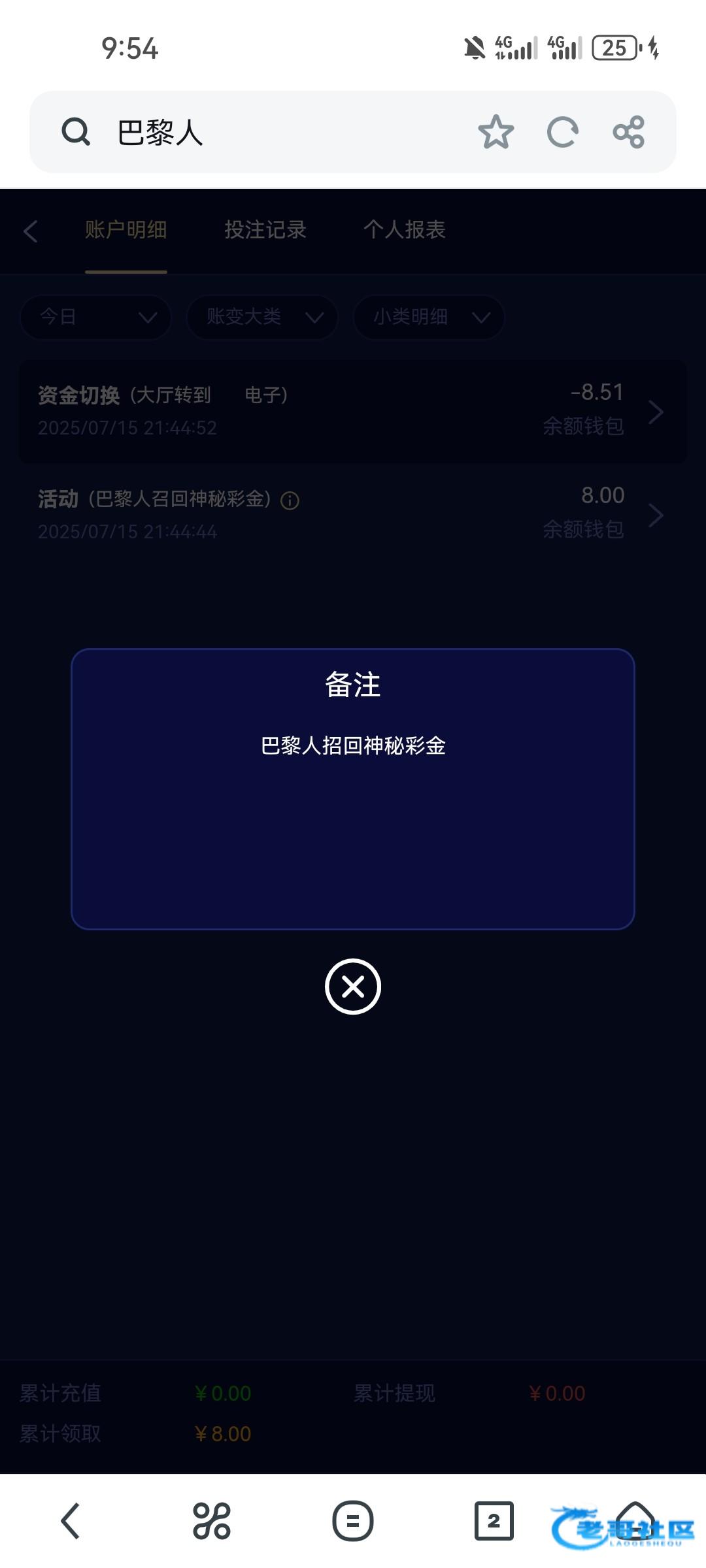Go back in browser navigation bar
Screen dimensions: 706x1568
[x=71, y=1521]
